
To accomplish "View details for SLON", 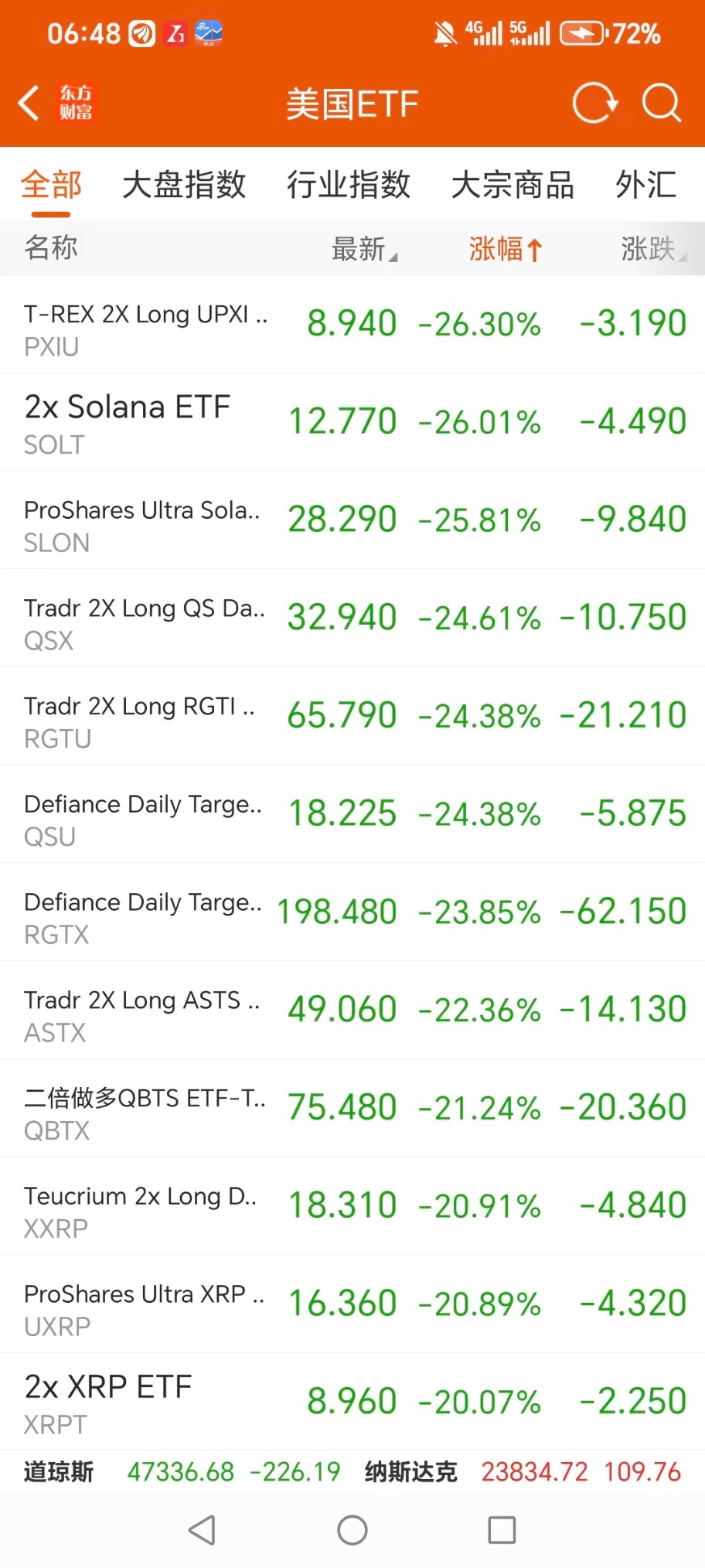I will [x=352, y=520].
